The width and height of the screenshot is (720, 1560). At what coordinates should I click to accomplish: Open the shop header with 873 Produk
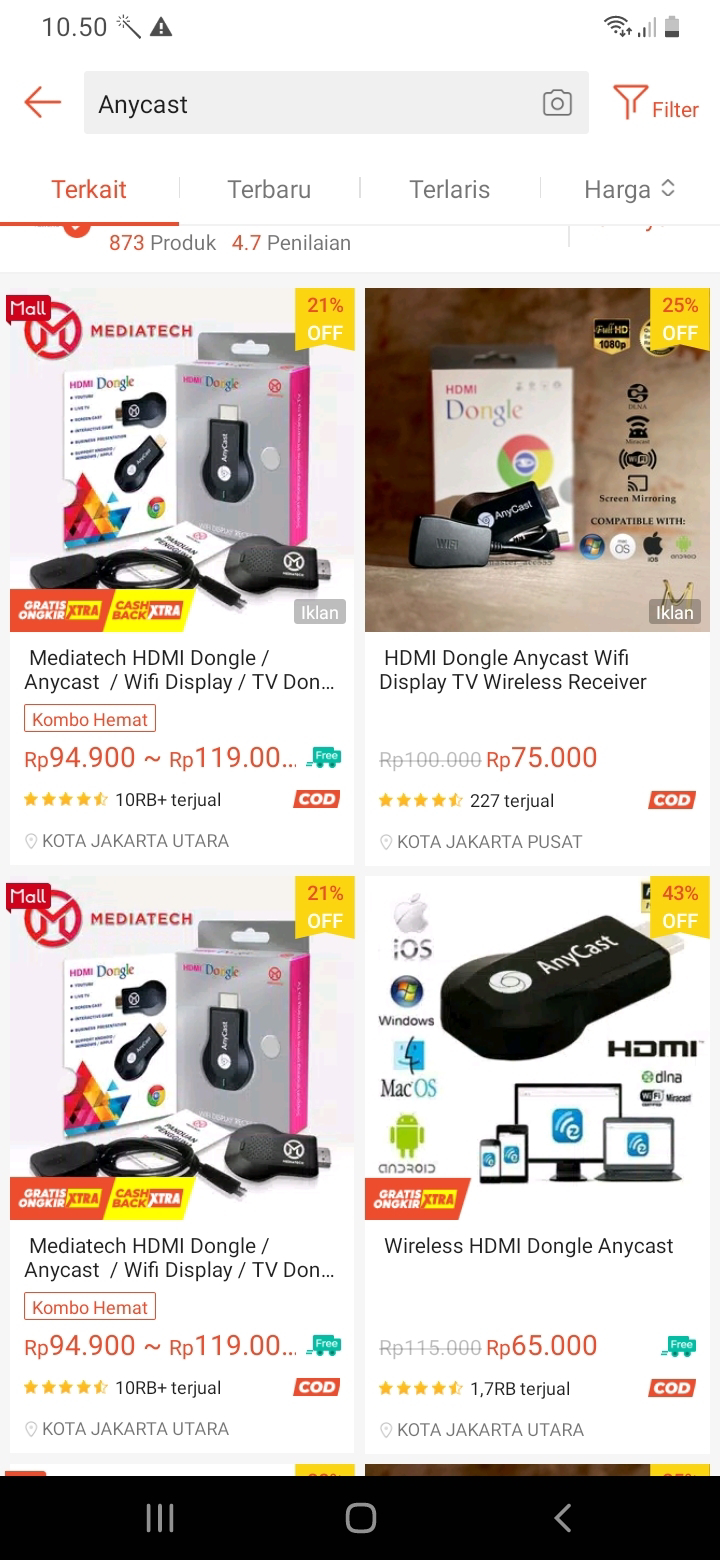[x=230, y=243]
